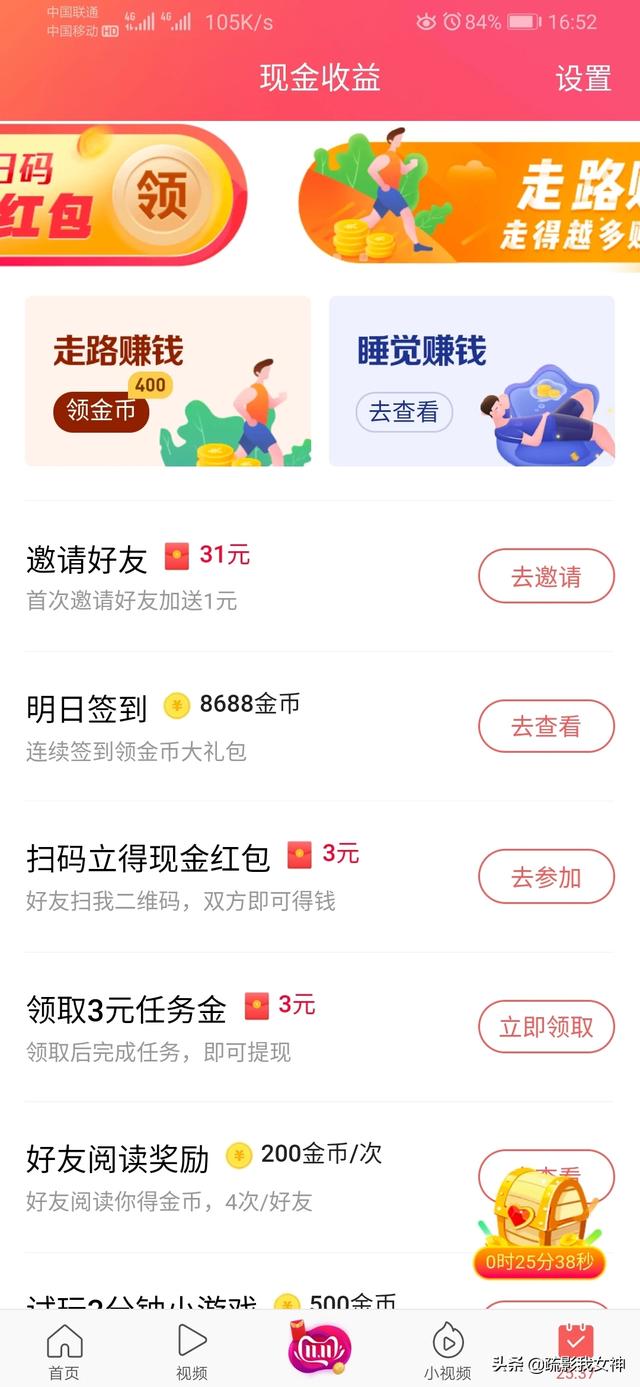Open the center 11.11 red envelope tab

(x=320, y=1347)
